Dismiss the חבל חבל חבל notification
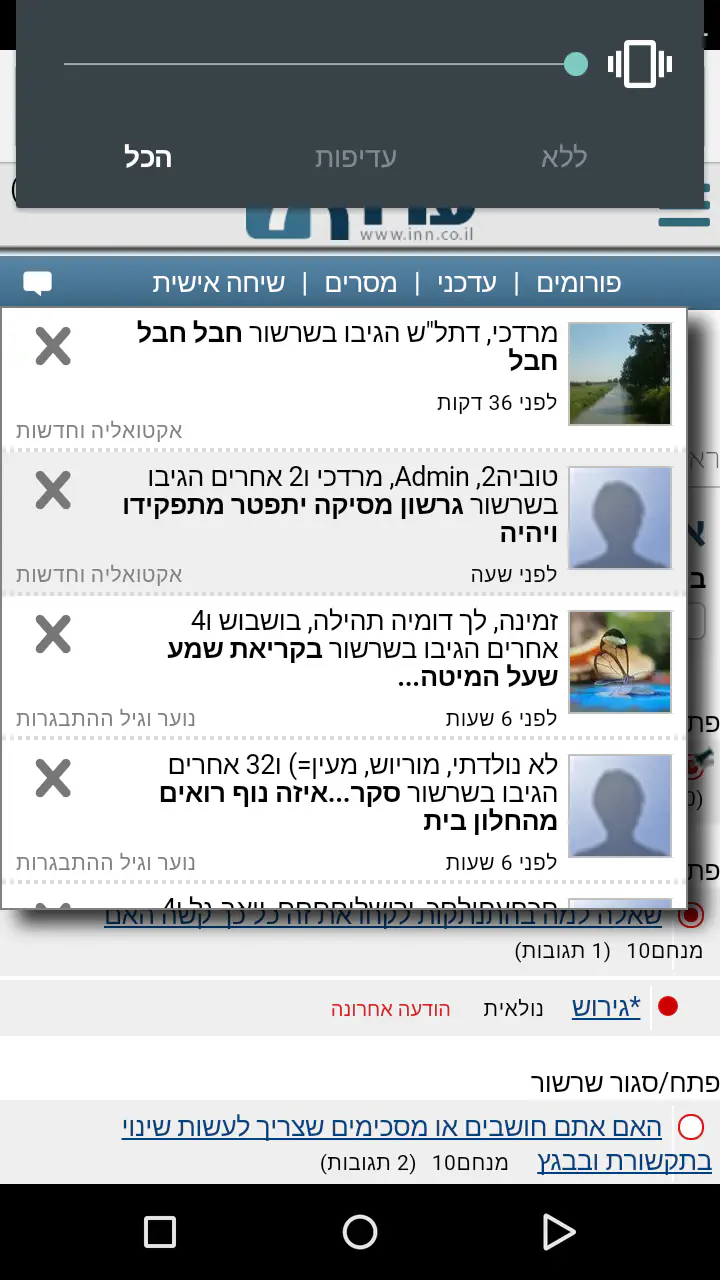The image size is (720, 1280). (x=53, y=346)
